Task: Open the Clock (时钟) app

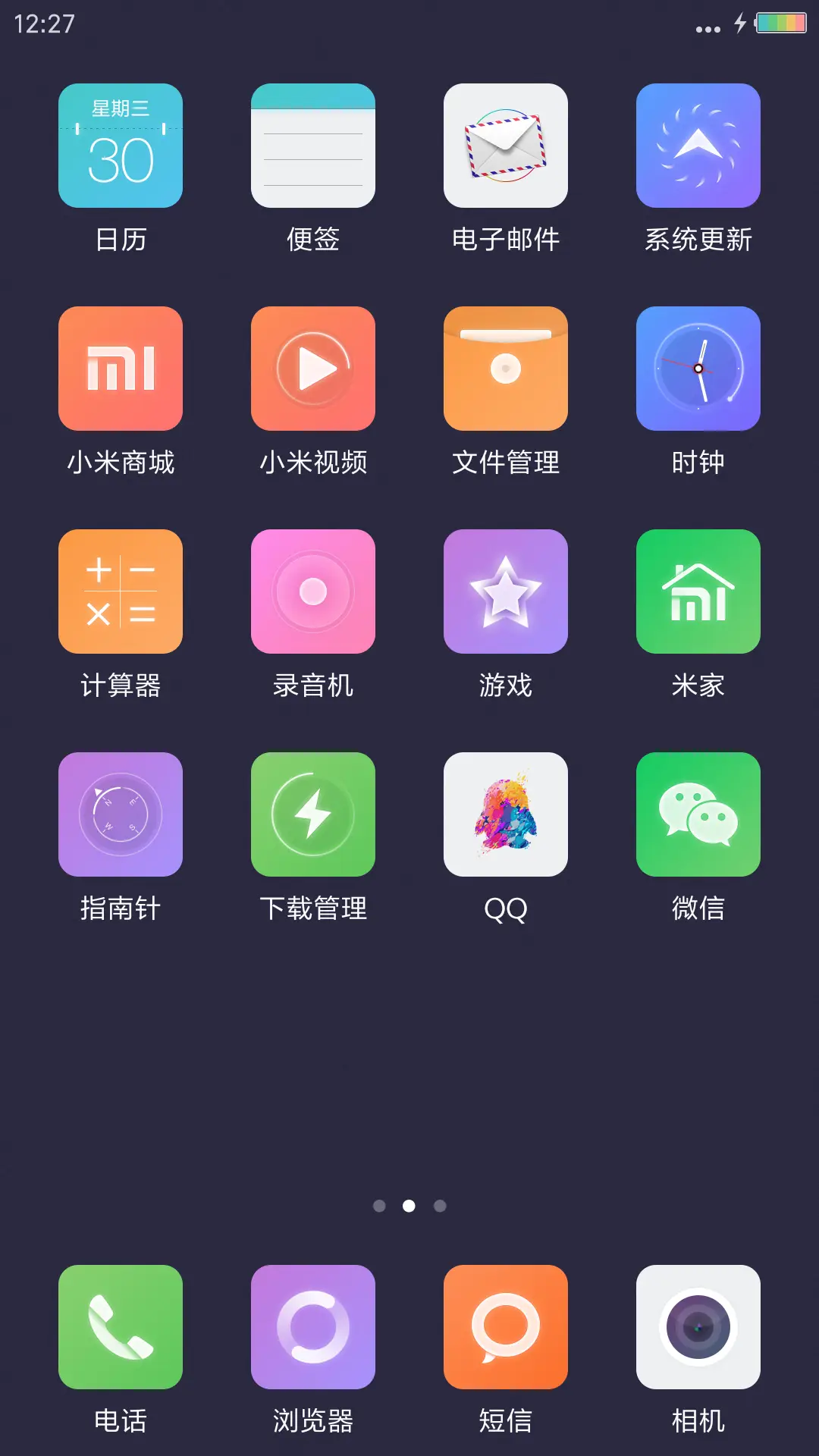Action: coord(698,369)
